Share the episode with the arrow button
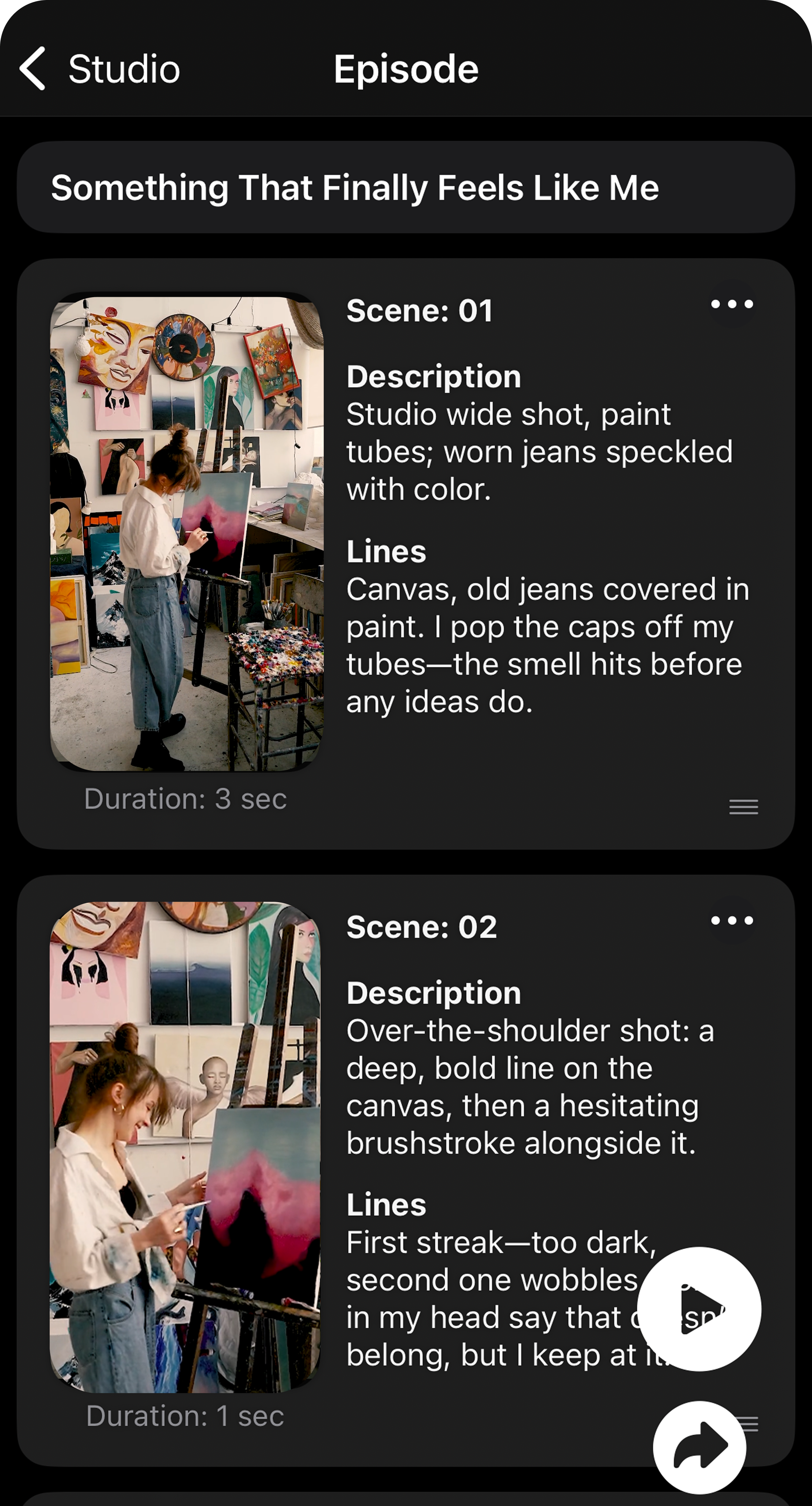The height and width of the screenshot is (1506, 812). coord(699,1447)
